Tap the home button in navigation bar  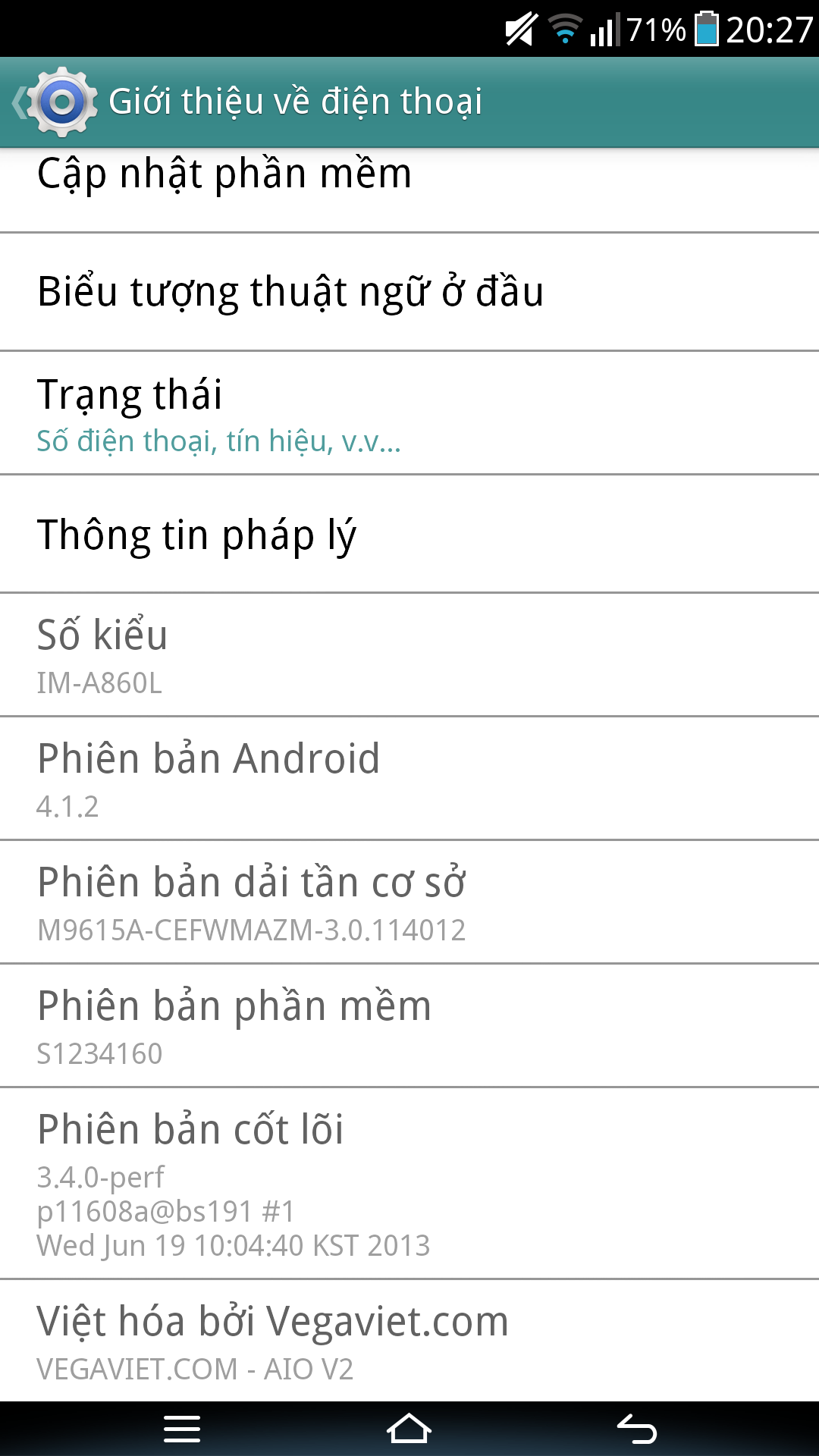(409, 1429)
